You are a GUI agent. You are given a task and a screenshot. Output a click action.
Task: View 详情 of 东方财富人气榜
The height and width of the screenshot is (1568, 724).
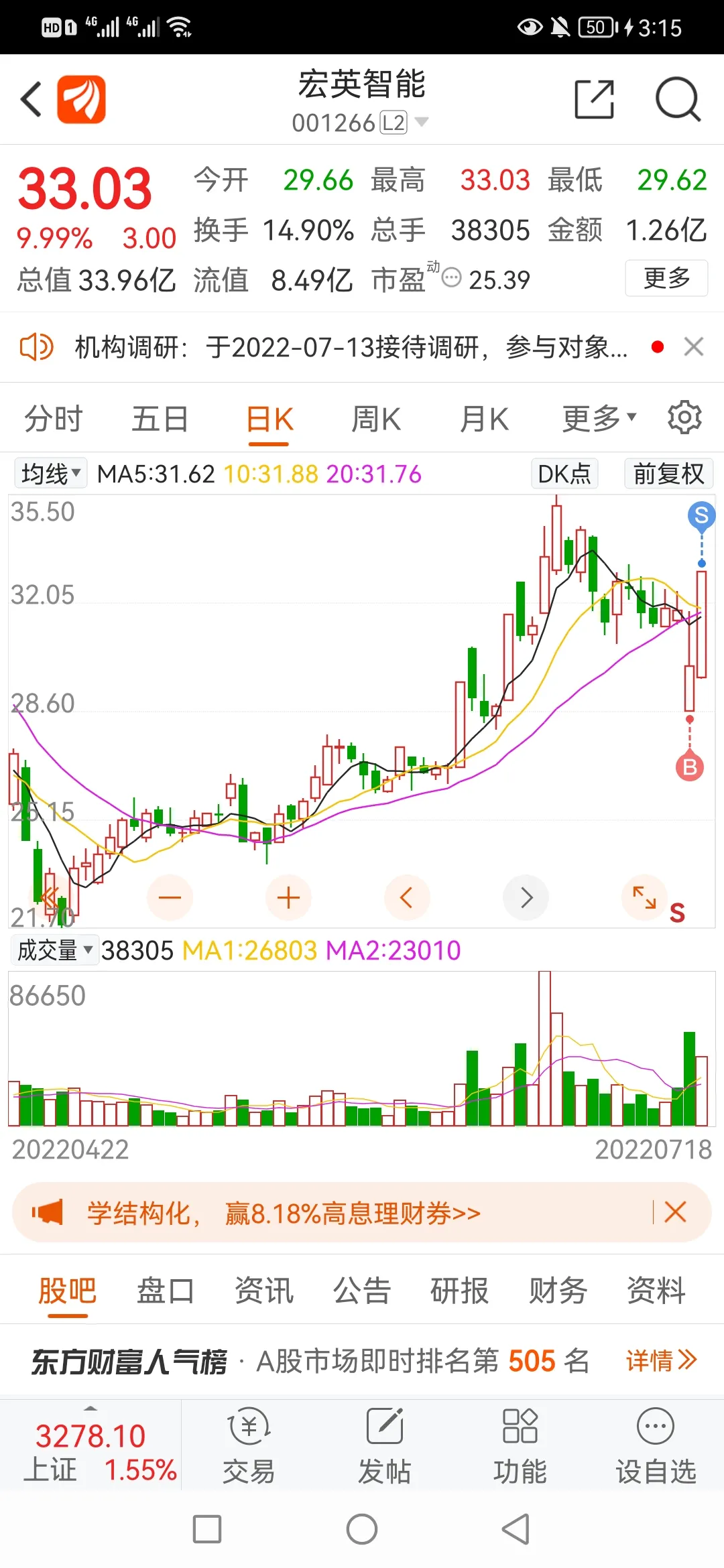[x=661, y=1360]
